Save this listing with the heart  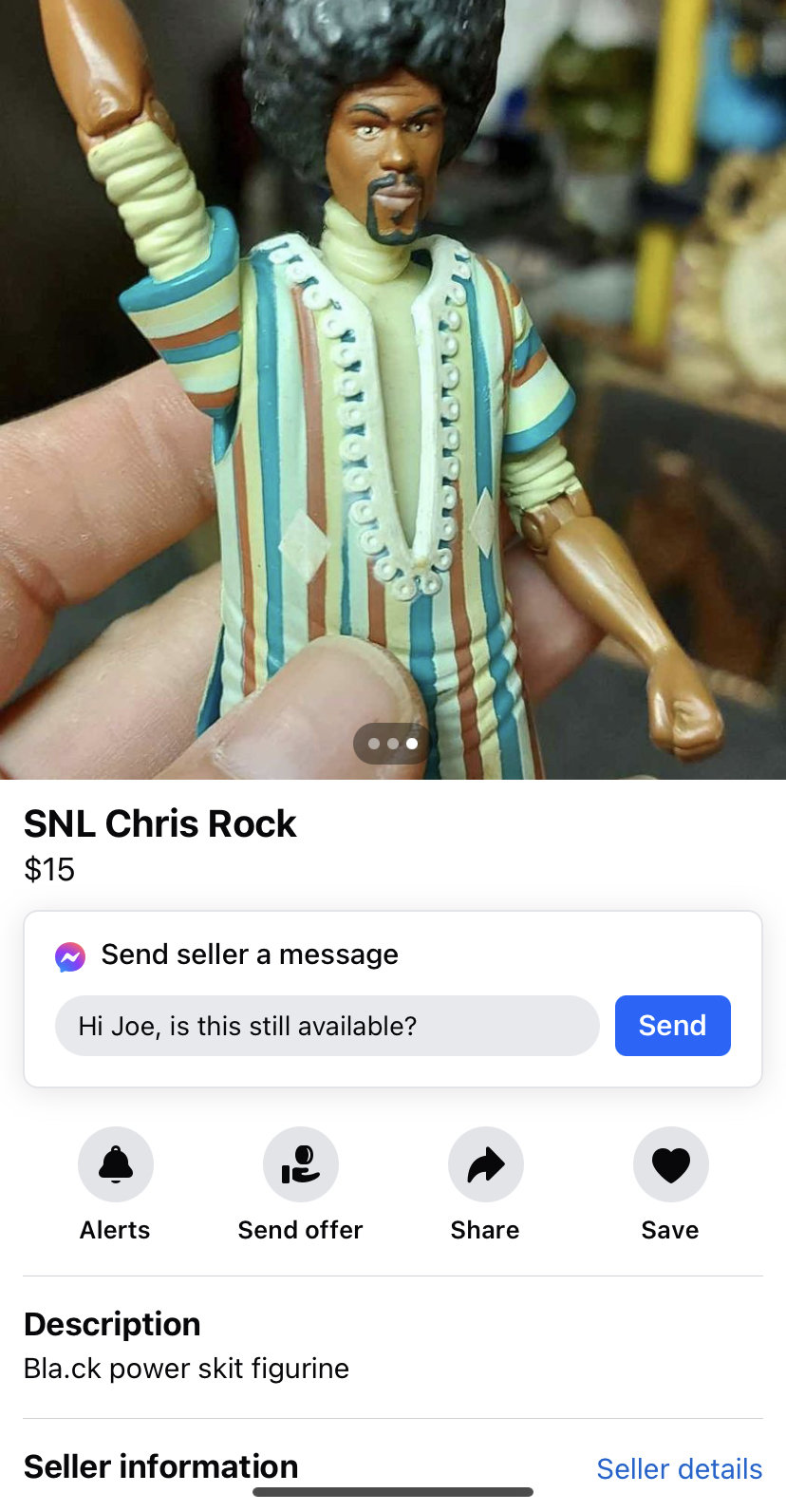click(x=670, y=1164)
